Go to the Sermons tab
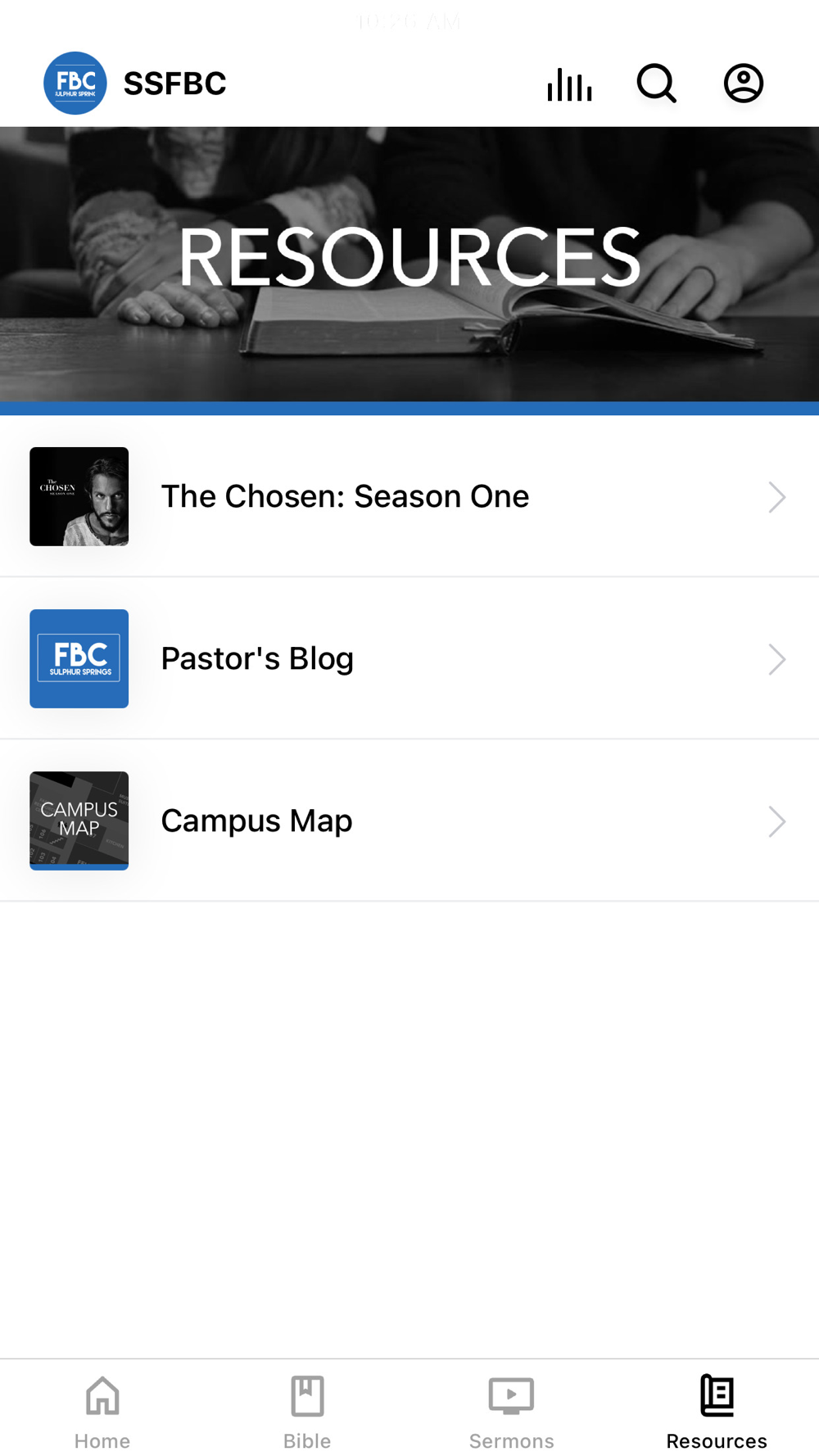The height and width of the screenshot is (1456, 819). [x=512, y=1412]
